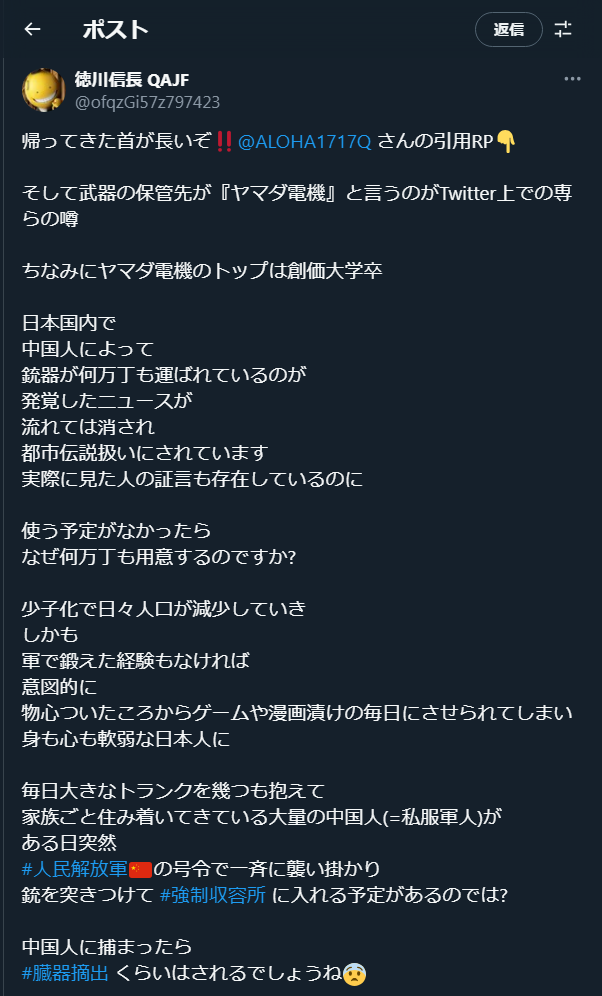Open the reply filter settings icon
This screenshot has height=996, width=602.
click(563, 29)
